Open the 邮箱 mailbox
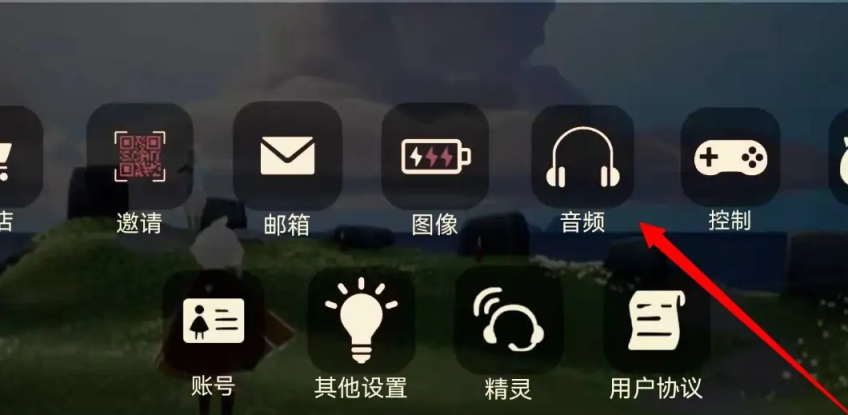Image resolution: width=848 pixels, height=415 pixels. pos(287,157)
